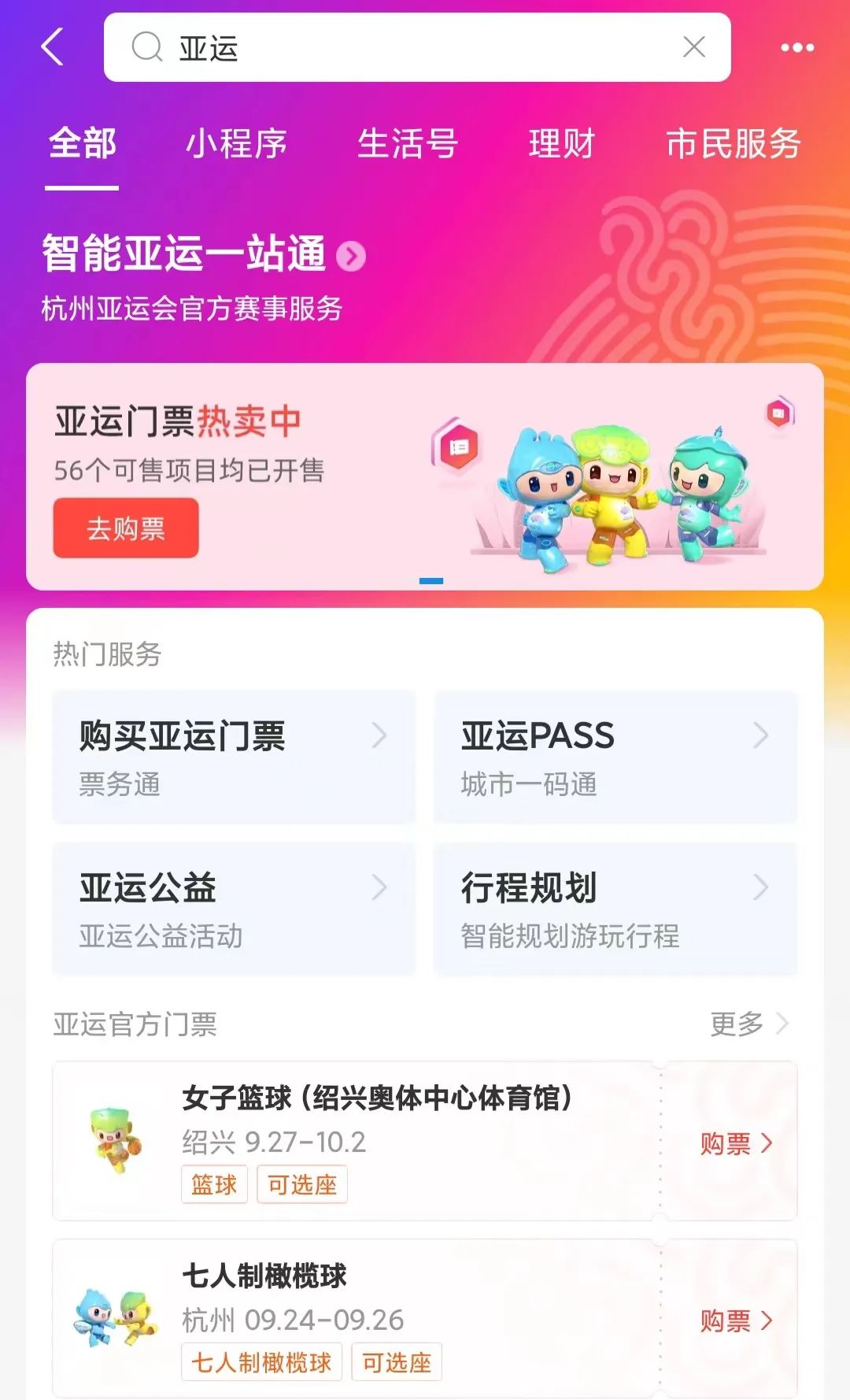
Task: Select the 全部 tab
Action: [x=82, y=144]
